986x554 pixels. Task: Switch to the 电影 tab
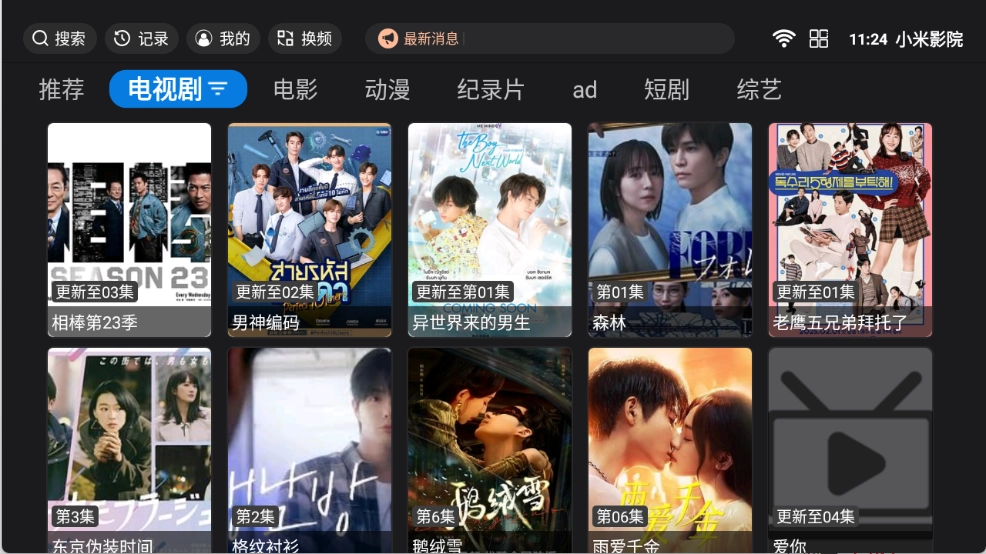coord(295,89)
